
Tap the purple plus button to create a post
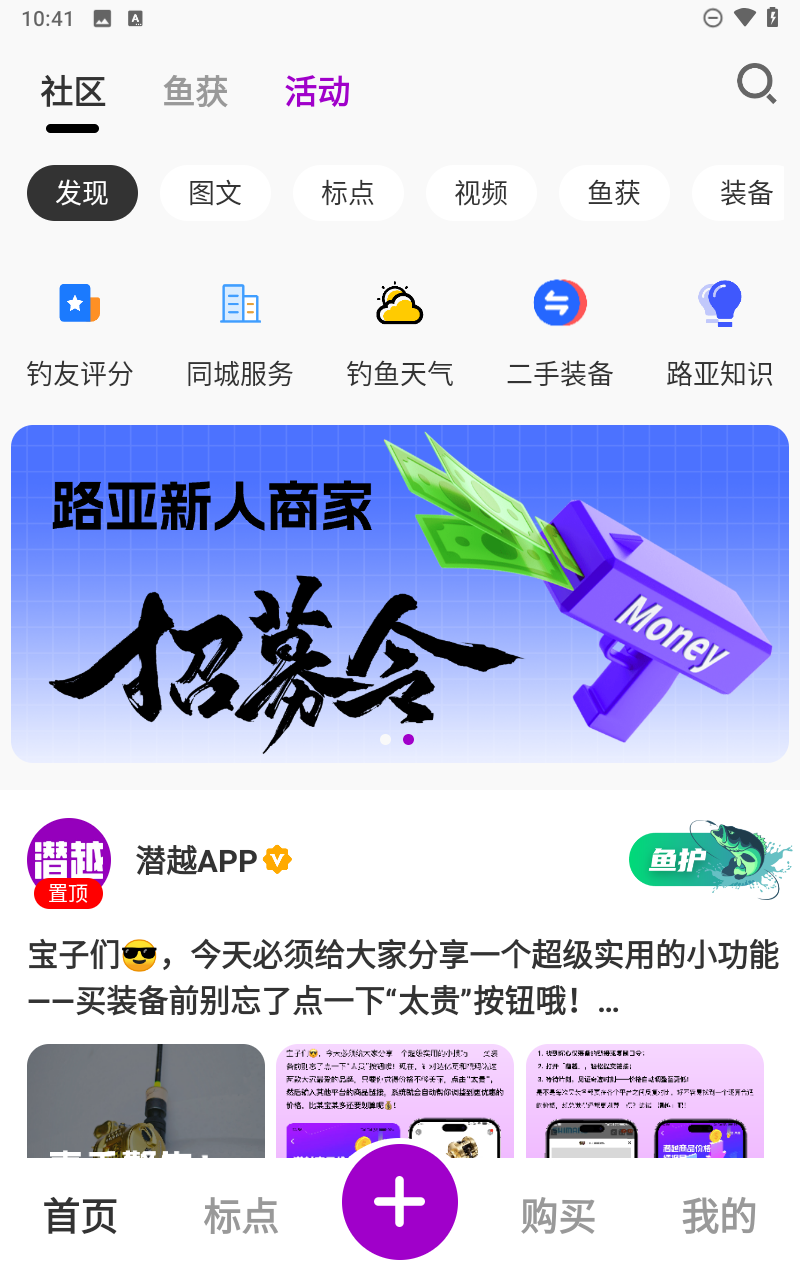pyautogui.click(x=400, y=1201)
